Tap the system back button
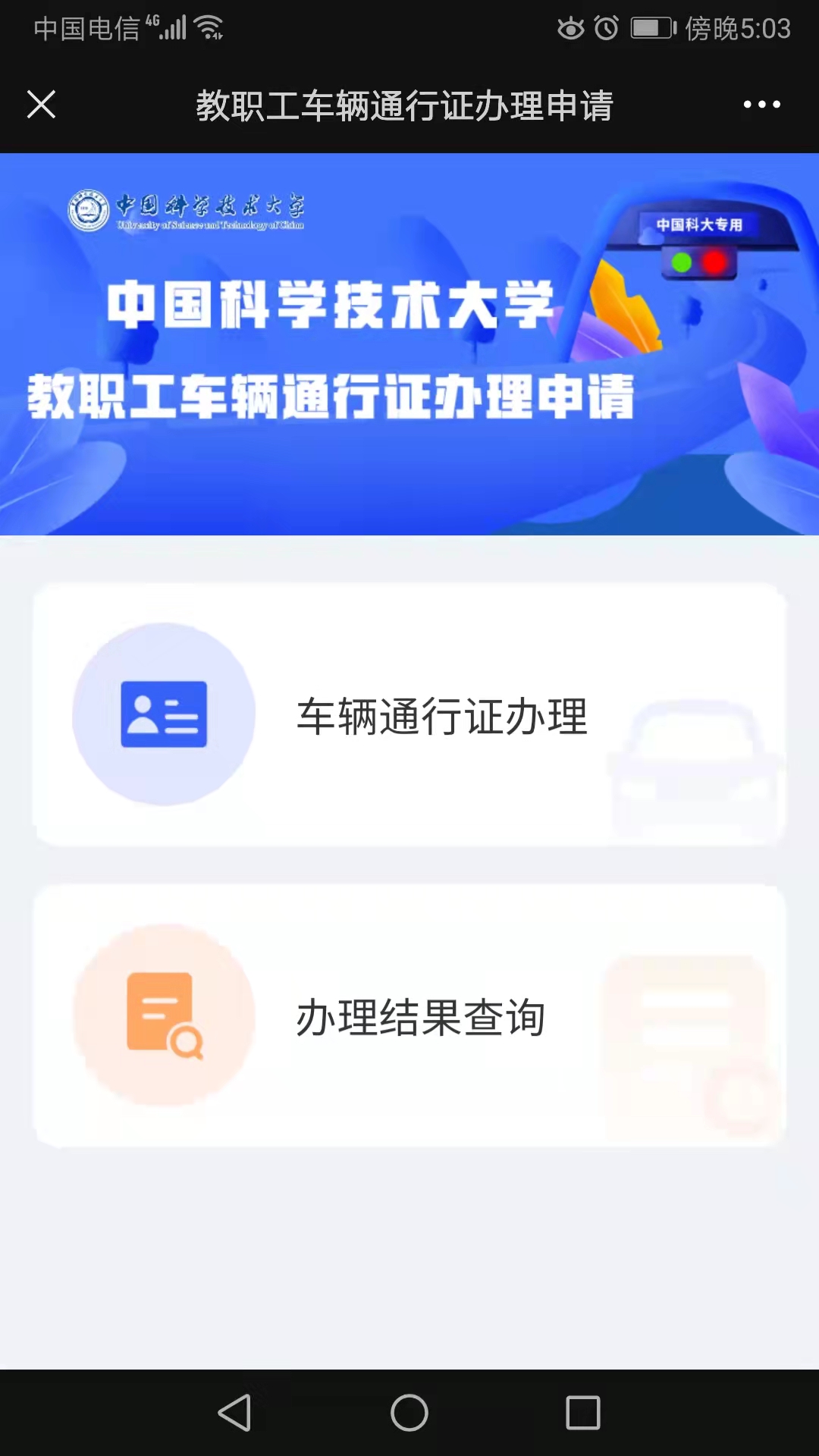Viewport: 819px width, 1456px height. click(x=234, y=1413)
